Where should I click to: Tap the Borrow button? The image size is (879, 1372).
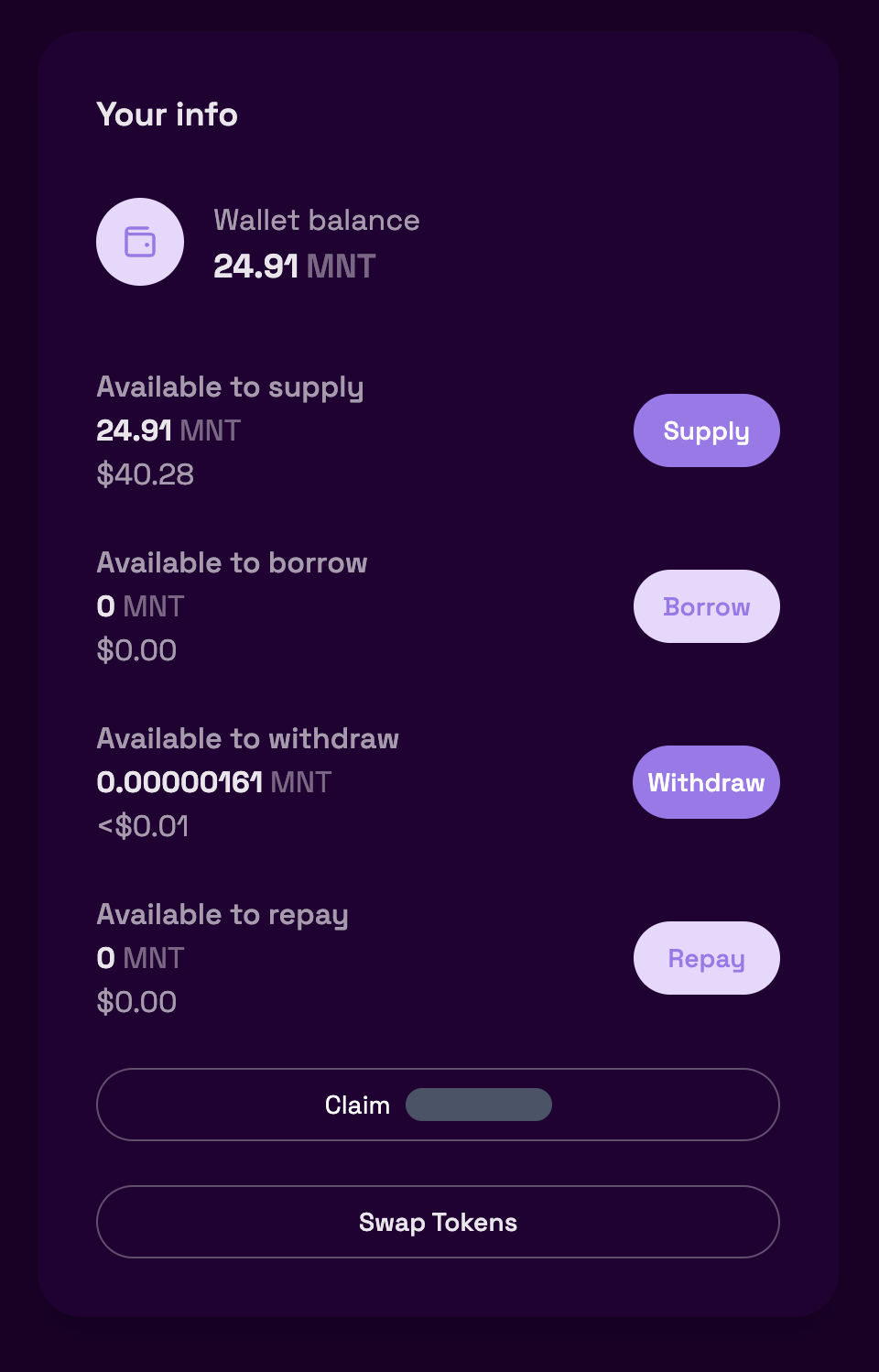pyautogui.click(x=706, y=606)
